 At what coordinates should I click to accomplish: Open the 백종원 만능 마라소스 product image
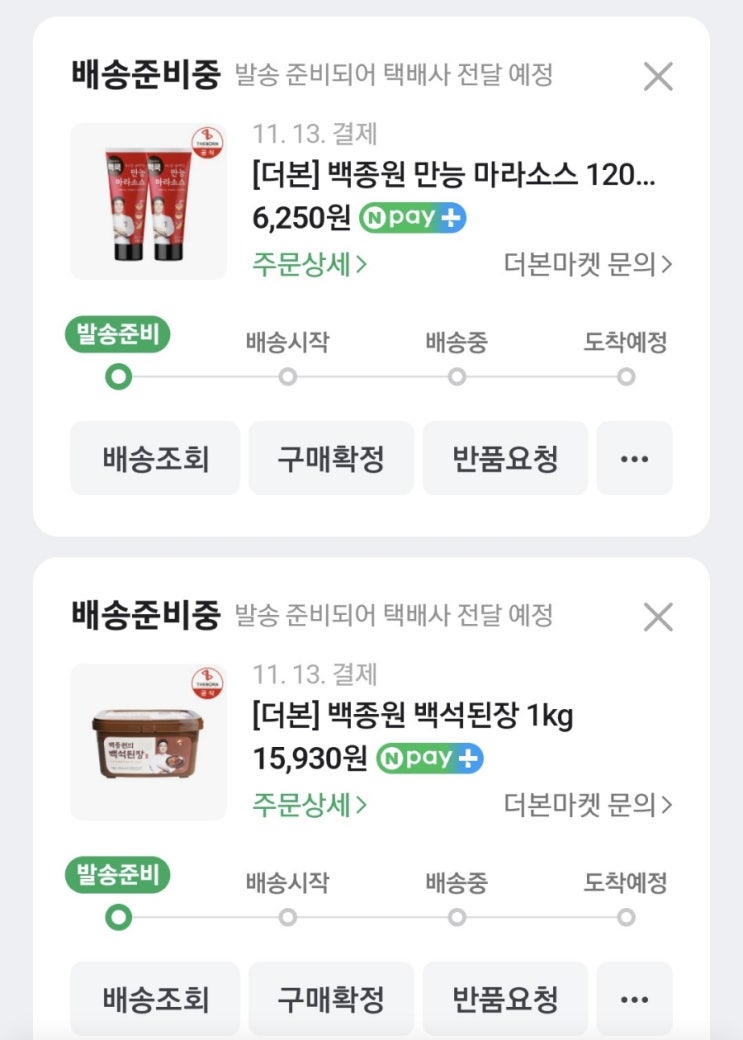pyautogui.click(x=149, y=201)
